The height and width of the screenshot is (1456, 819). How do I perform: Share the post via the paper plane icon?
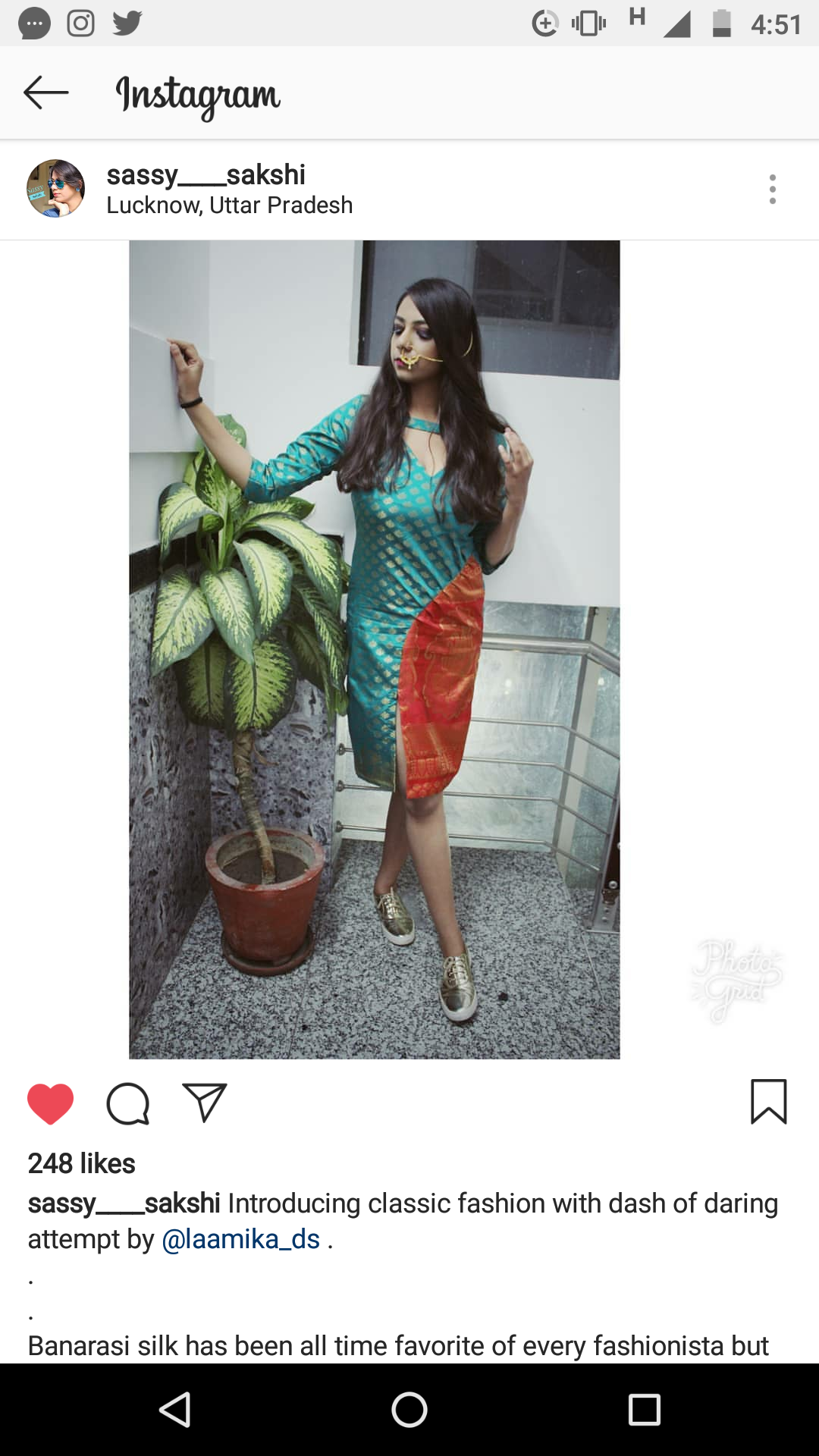(x=205, y=1102)
